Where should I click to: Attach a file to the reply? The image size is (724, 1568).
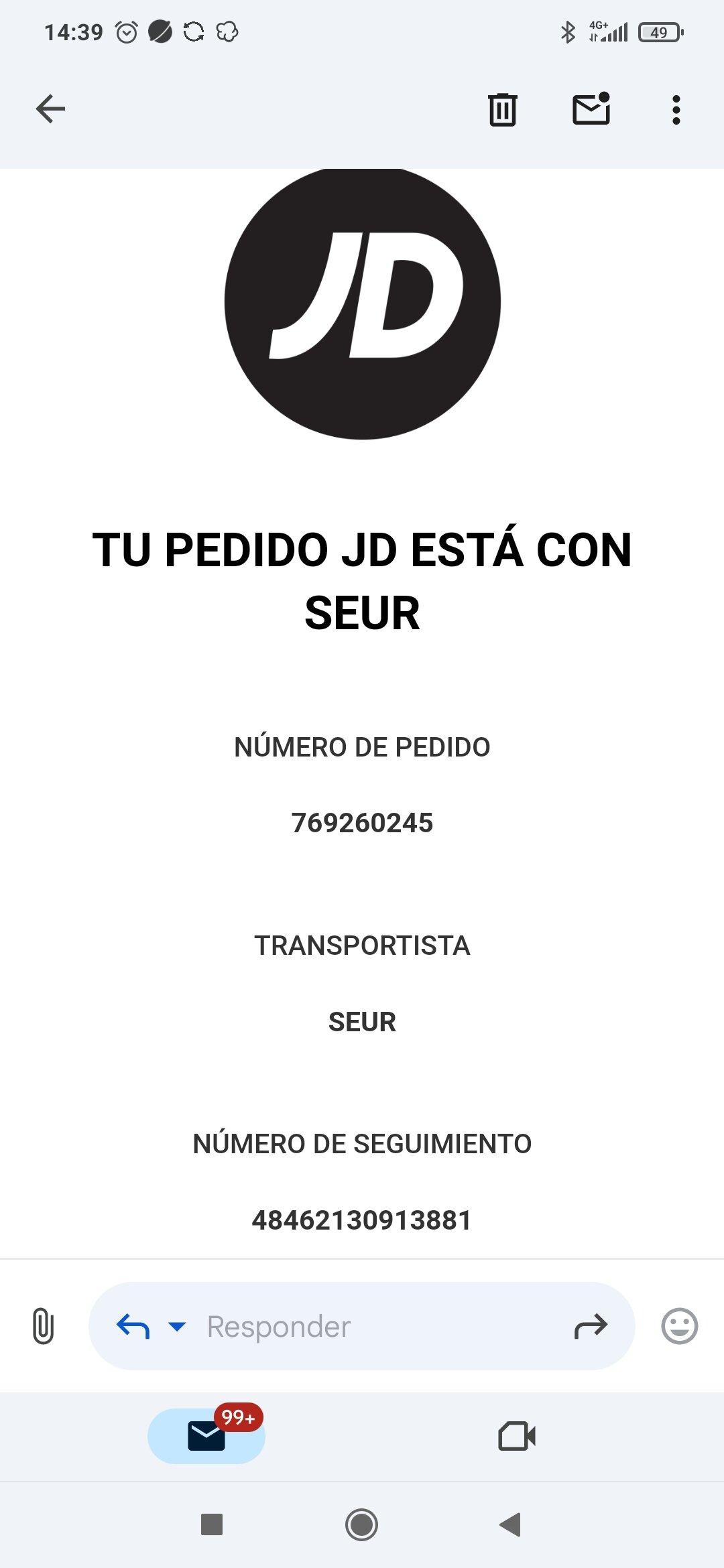point(44,1326)
